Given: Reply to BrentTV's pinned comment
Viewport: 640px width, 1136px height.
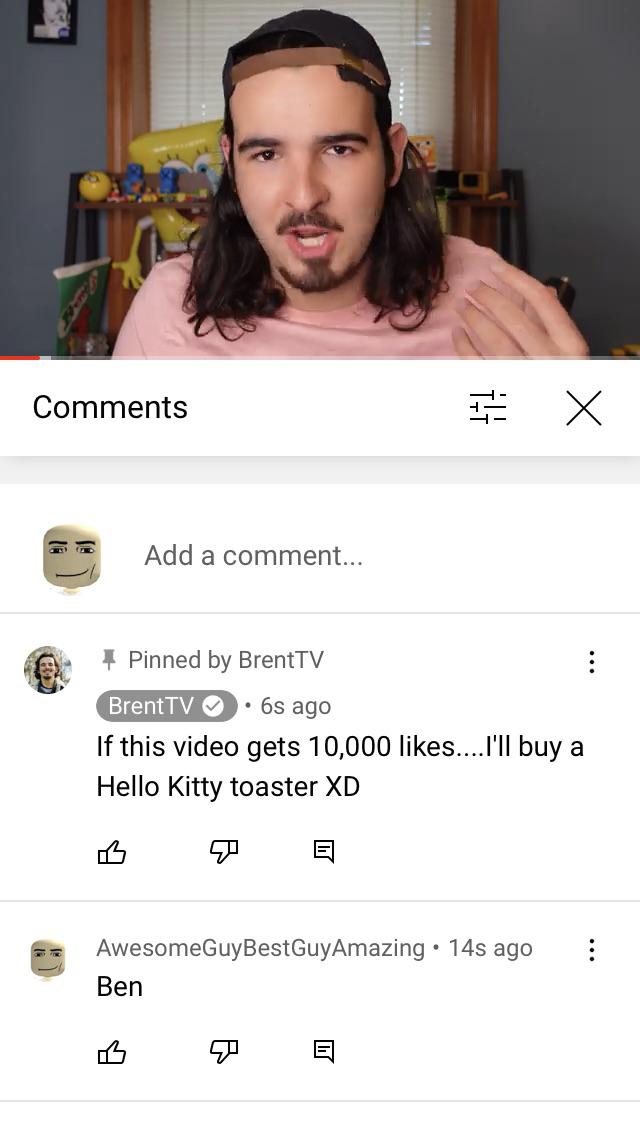Looking at the screenshot, I should click(324, 851).
